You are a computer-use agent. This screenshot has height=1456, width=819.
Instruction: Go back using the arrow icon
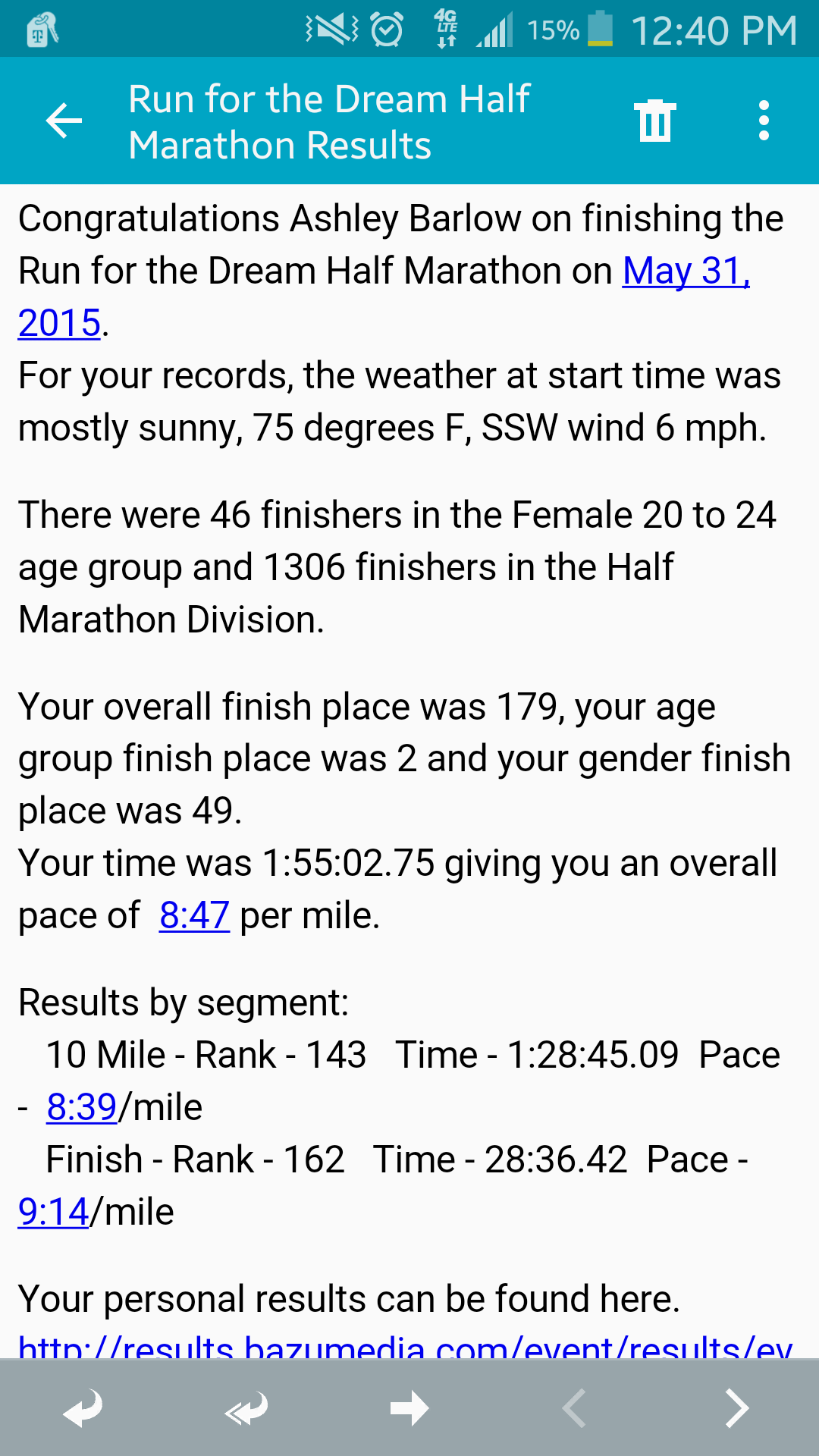point(64,121)
